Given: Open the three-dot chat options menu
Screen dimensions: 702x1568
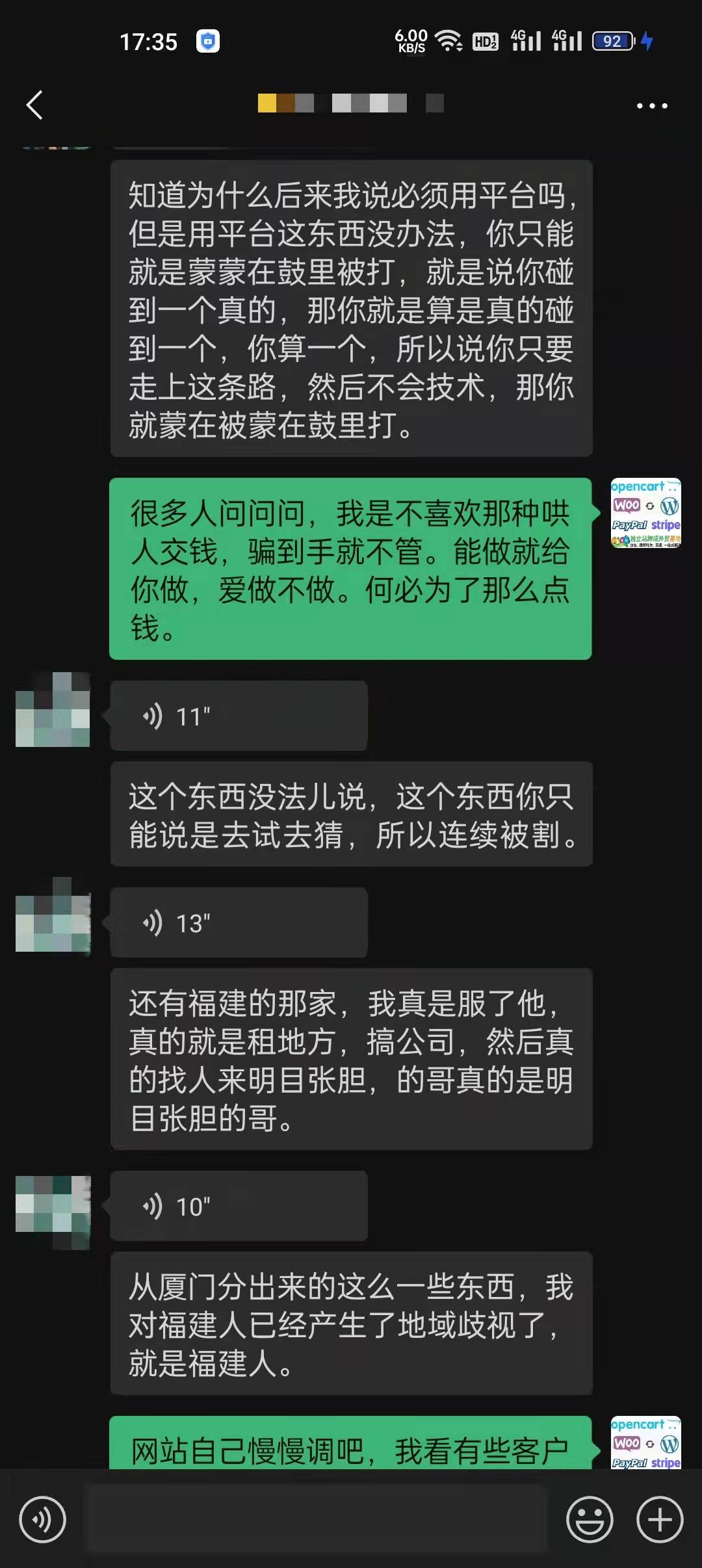Looking at the screenshot, I should pyautogui.click(x=651, y=105).
